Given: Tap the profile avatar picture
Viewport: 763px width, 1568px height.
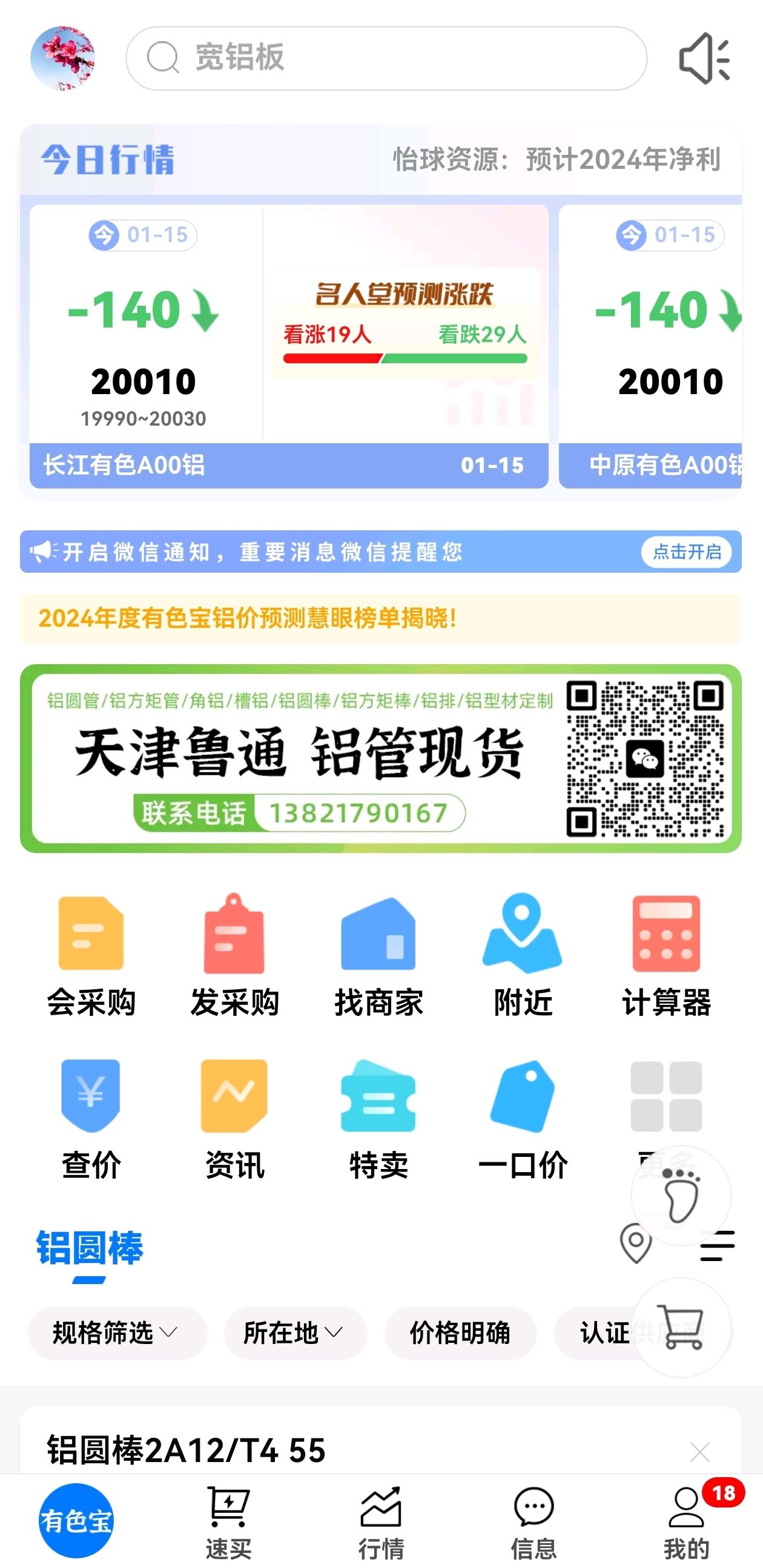Looking at the screenshot, I should coord(63,58).
